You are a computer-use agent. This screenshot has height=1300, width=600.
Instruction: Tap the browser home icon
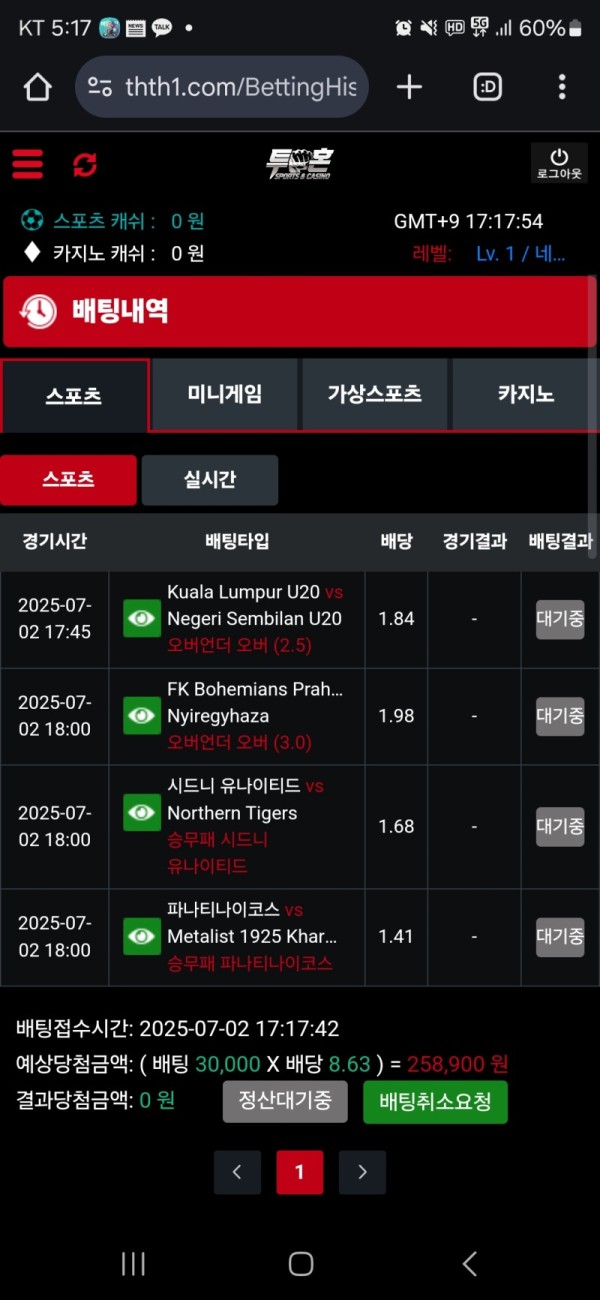(37, 87)
